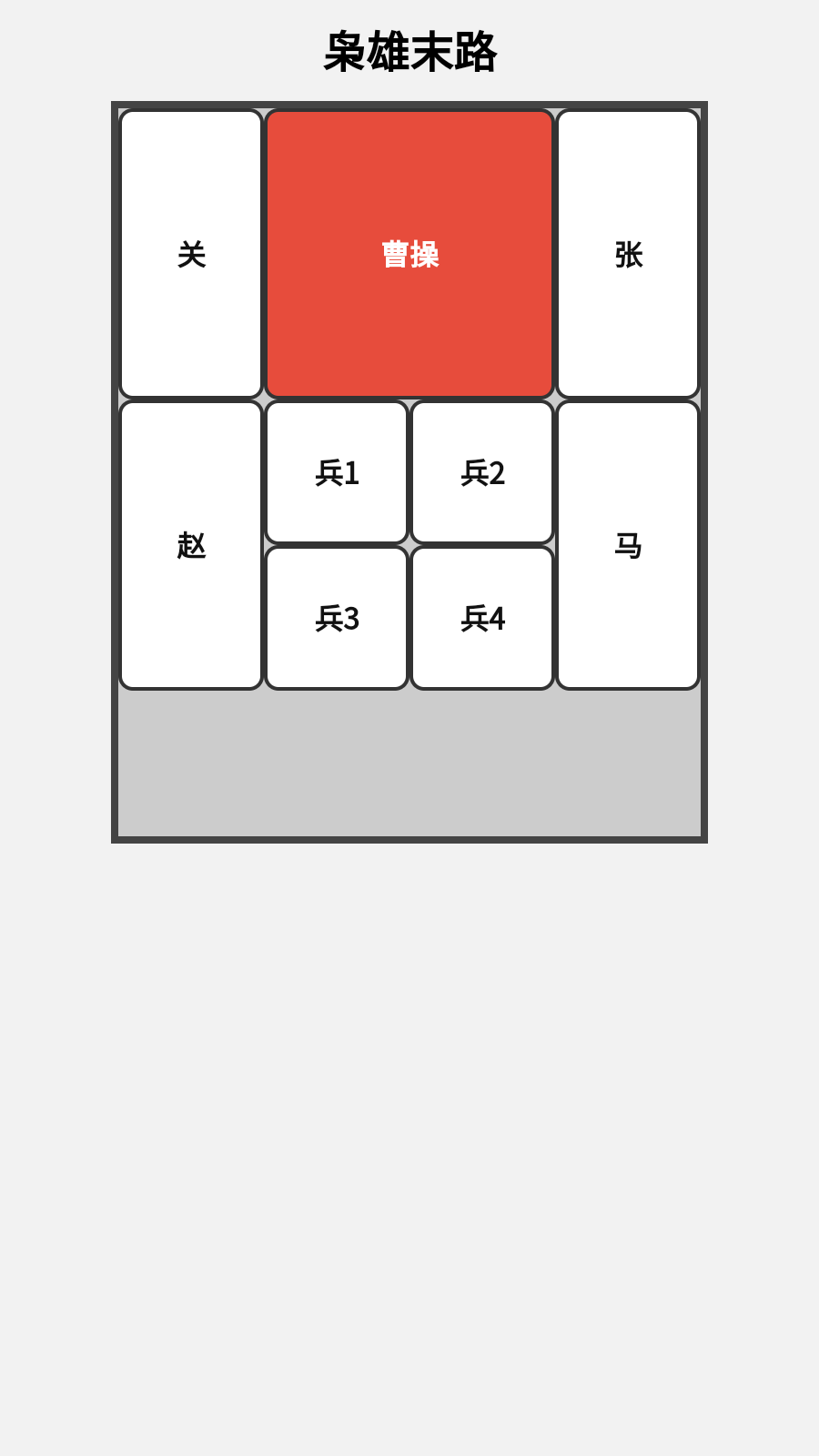Select the 张 piece

pyautogui.click(x=628, y=254)
